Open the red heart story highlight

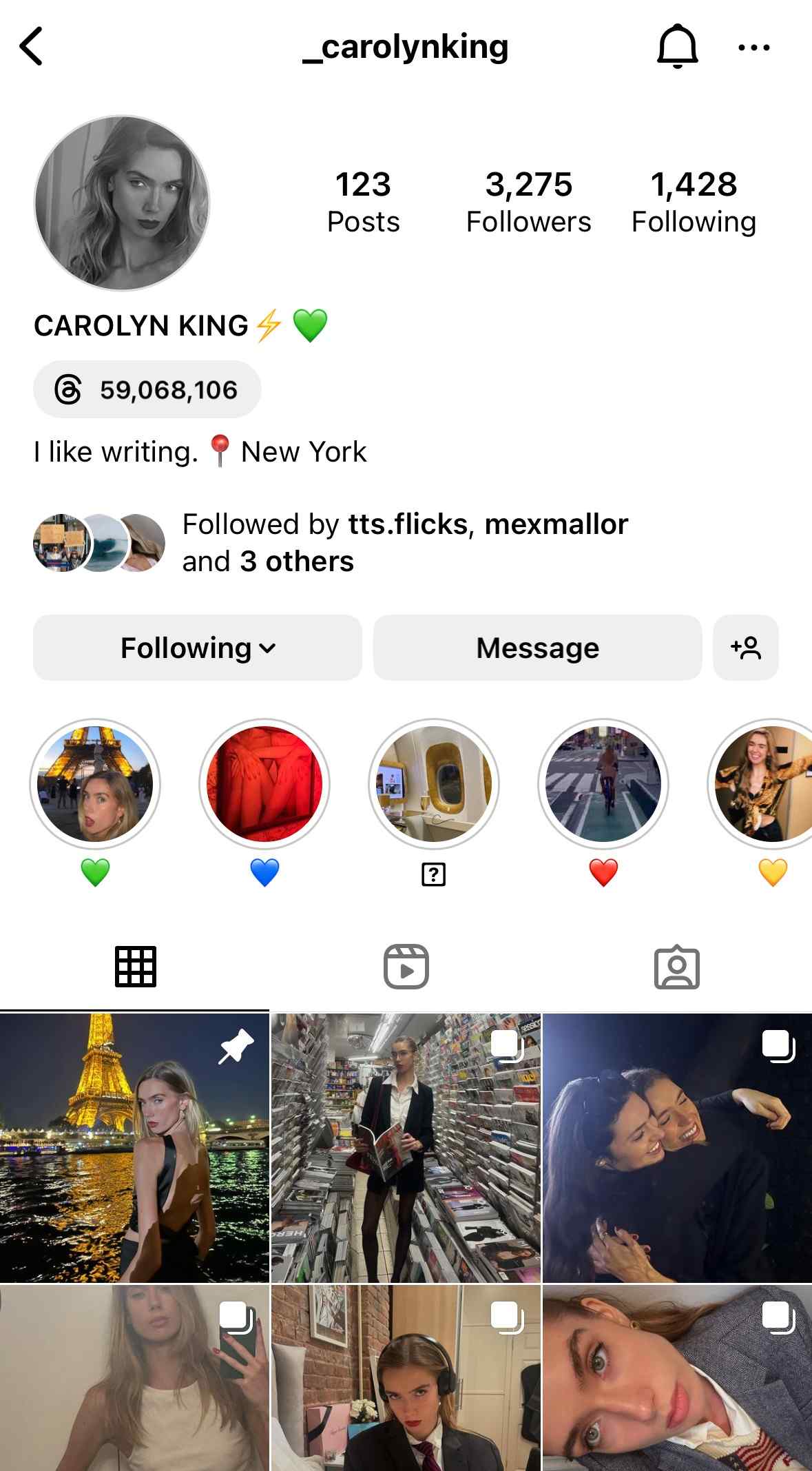[603, 784]
